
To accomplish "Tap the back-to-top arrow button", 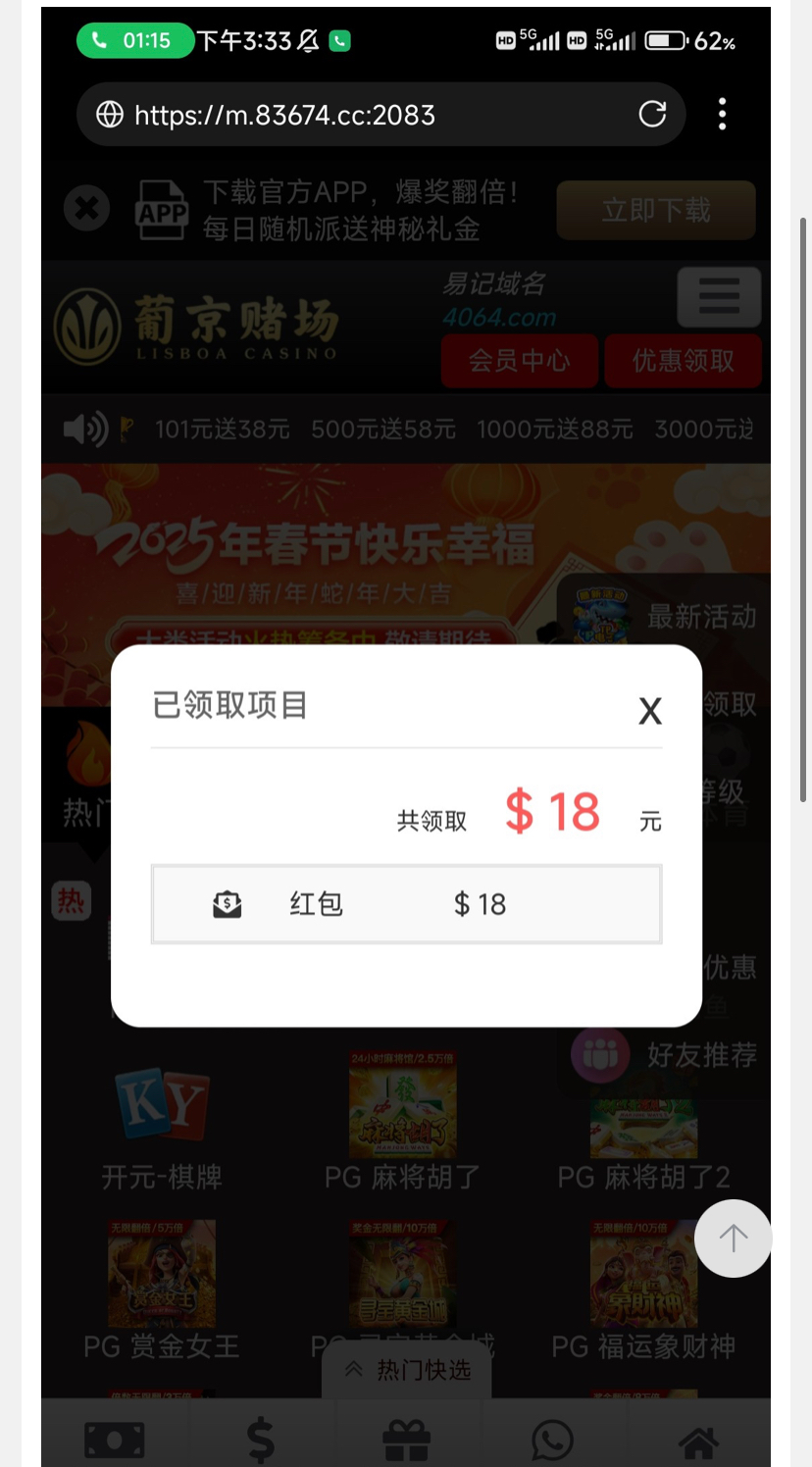I will click(x=733, y=1239).
